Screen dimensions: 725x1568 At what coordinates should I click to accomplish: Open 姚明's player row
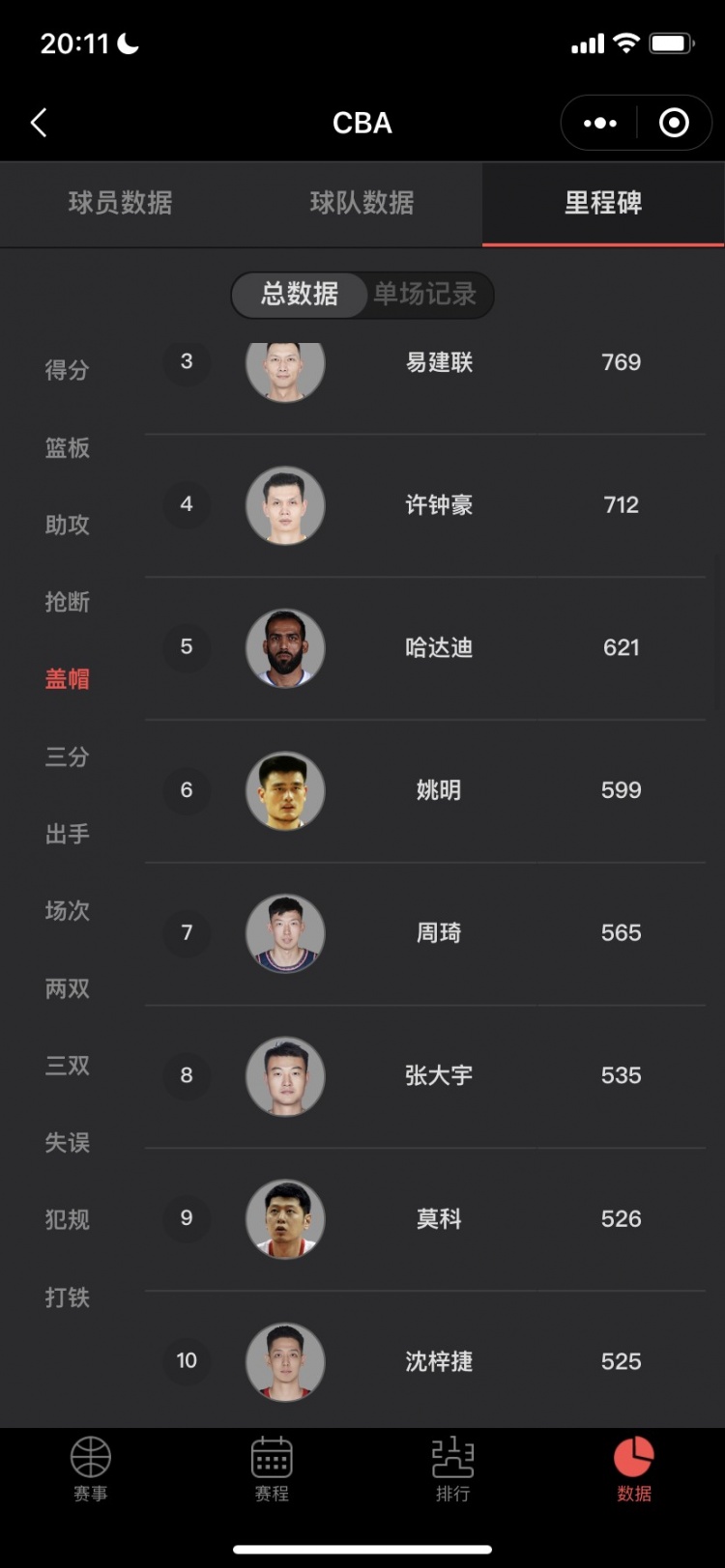[x=438, y=790]
